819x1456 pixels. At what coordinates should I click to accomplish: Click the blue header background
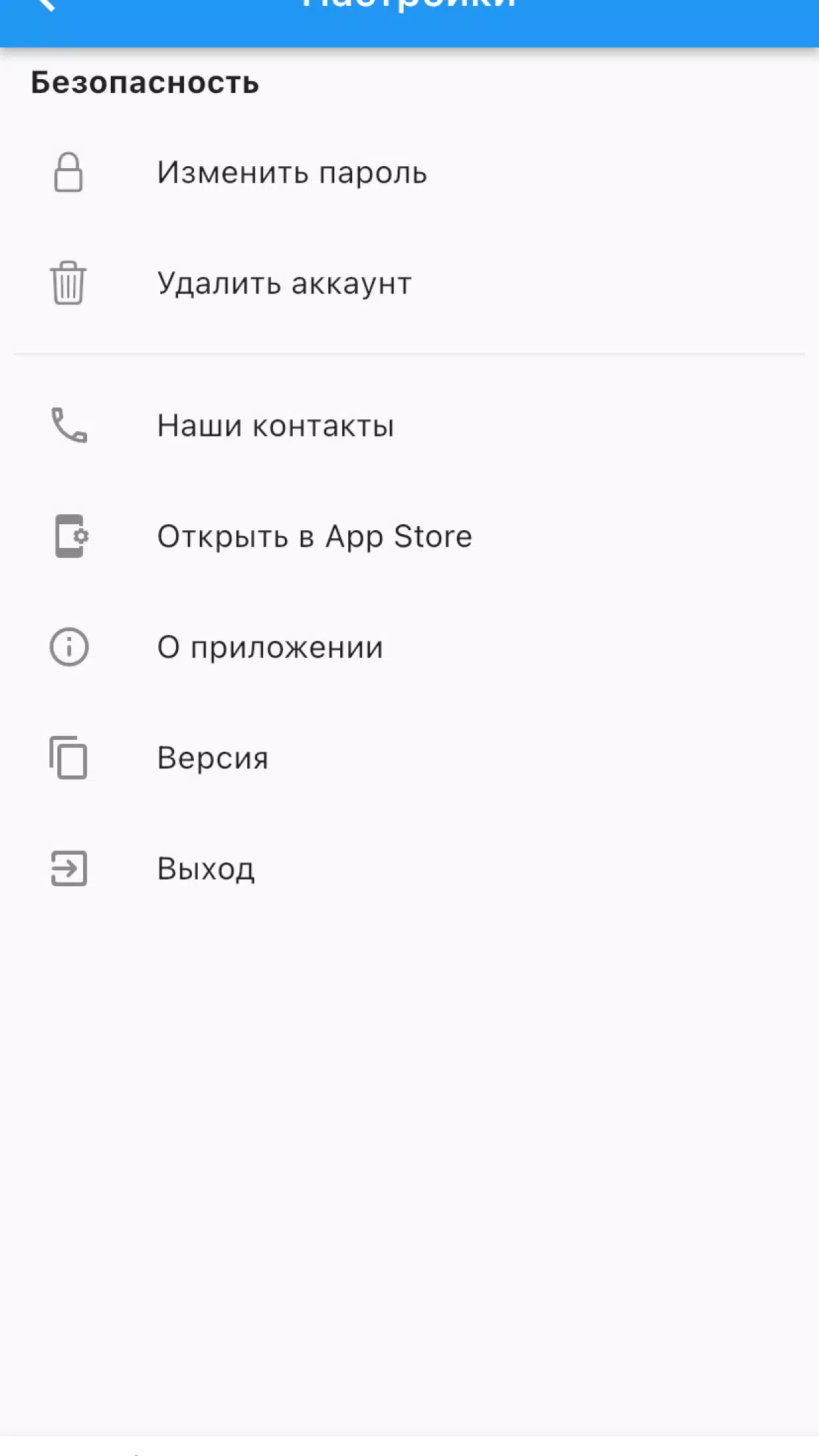point(626,23)
